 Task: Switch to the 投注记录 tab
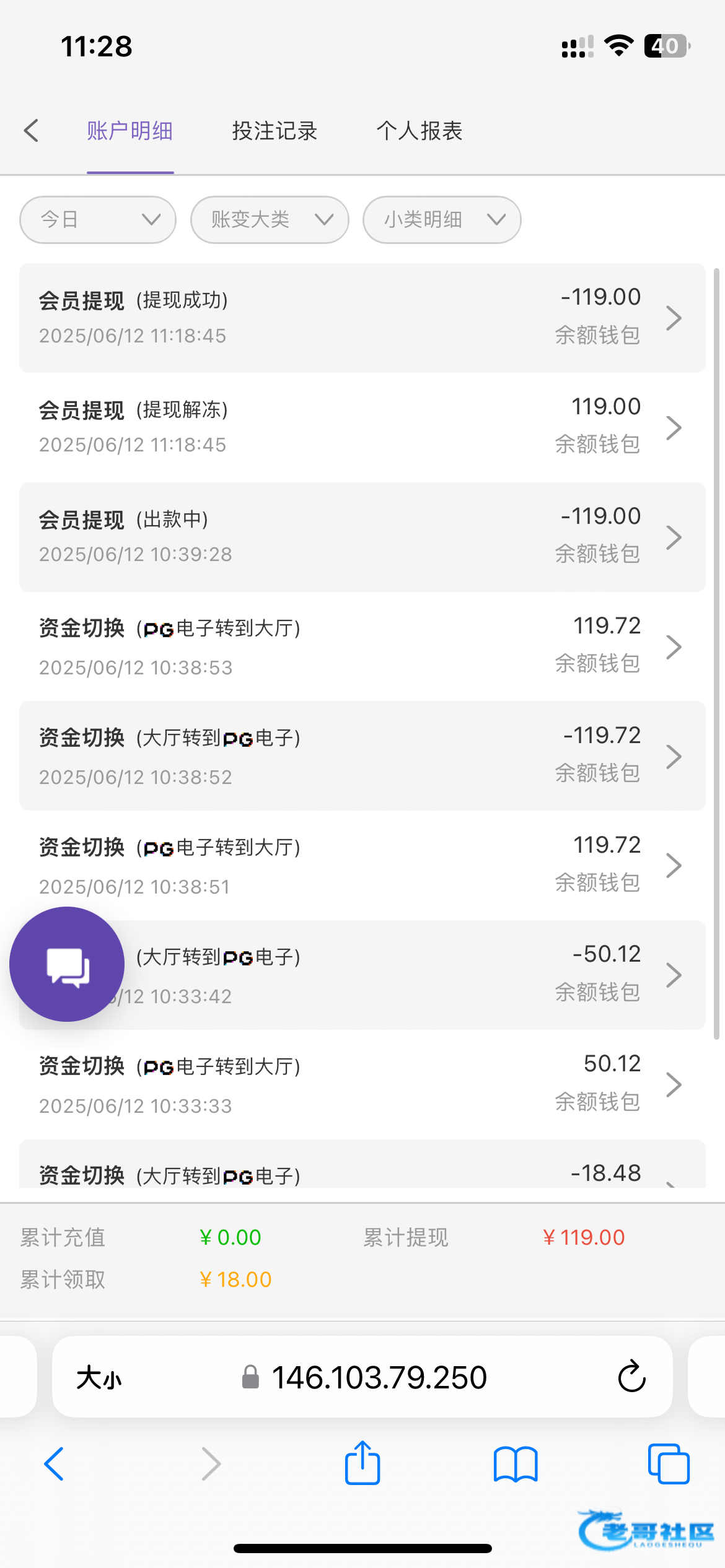coord(275,131)
